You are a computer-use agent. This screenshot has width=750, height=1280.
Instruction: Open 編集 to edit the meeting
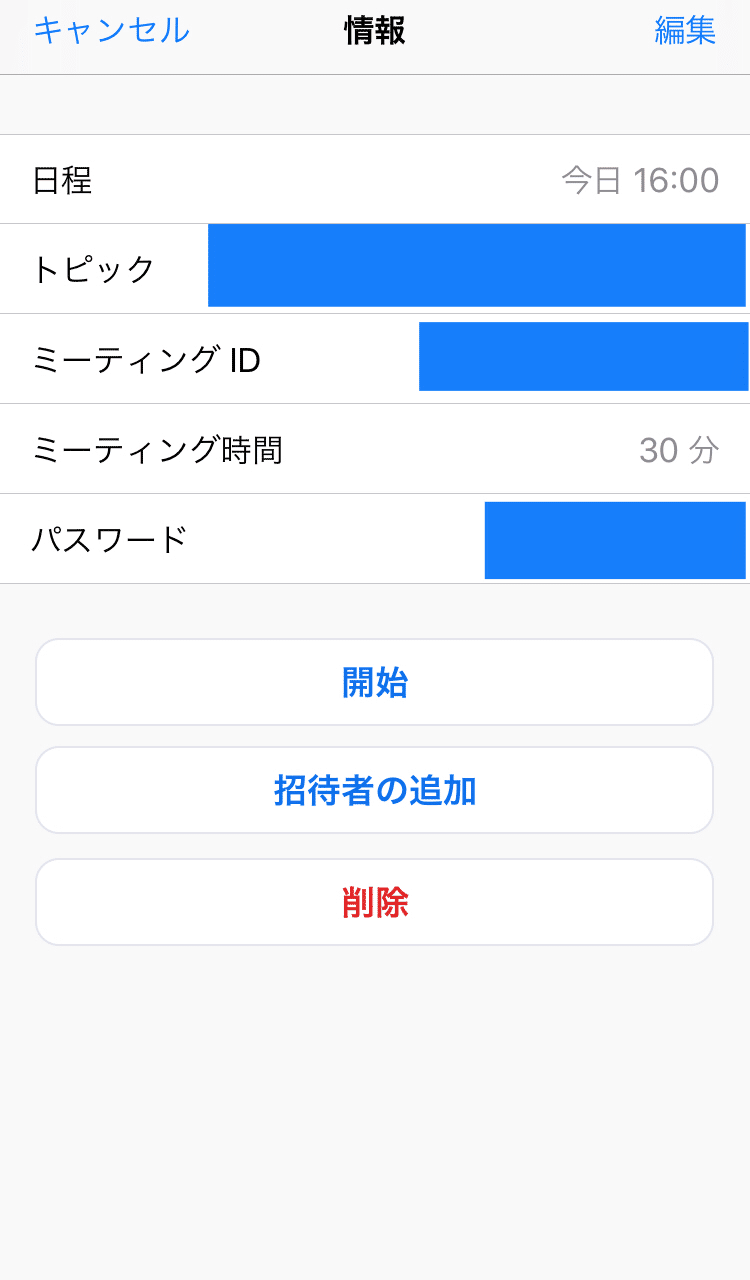685,31
